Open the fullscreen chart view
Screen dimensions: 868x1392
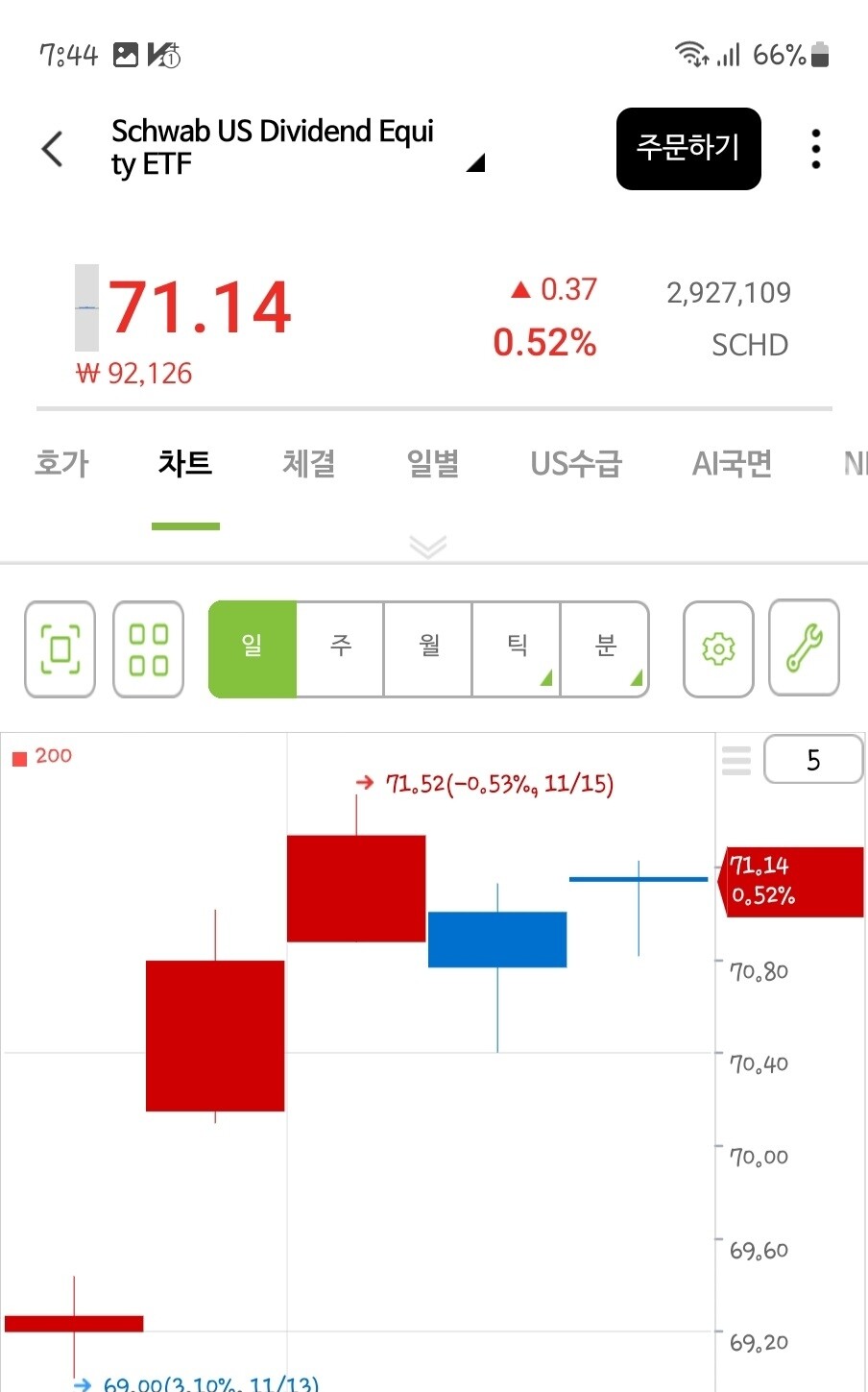(60, 648)
